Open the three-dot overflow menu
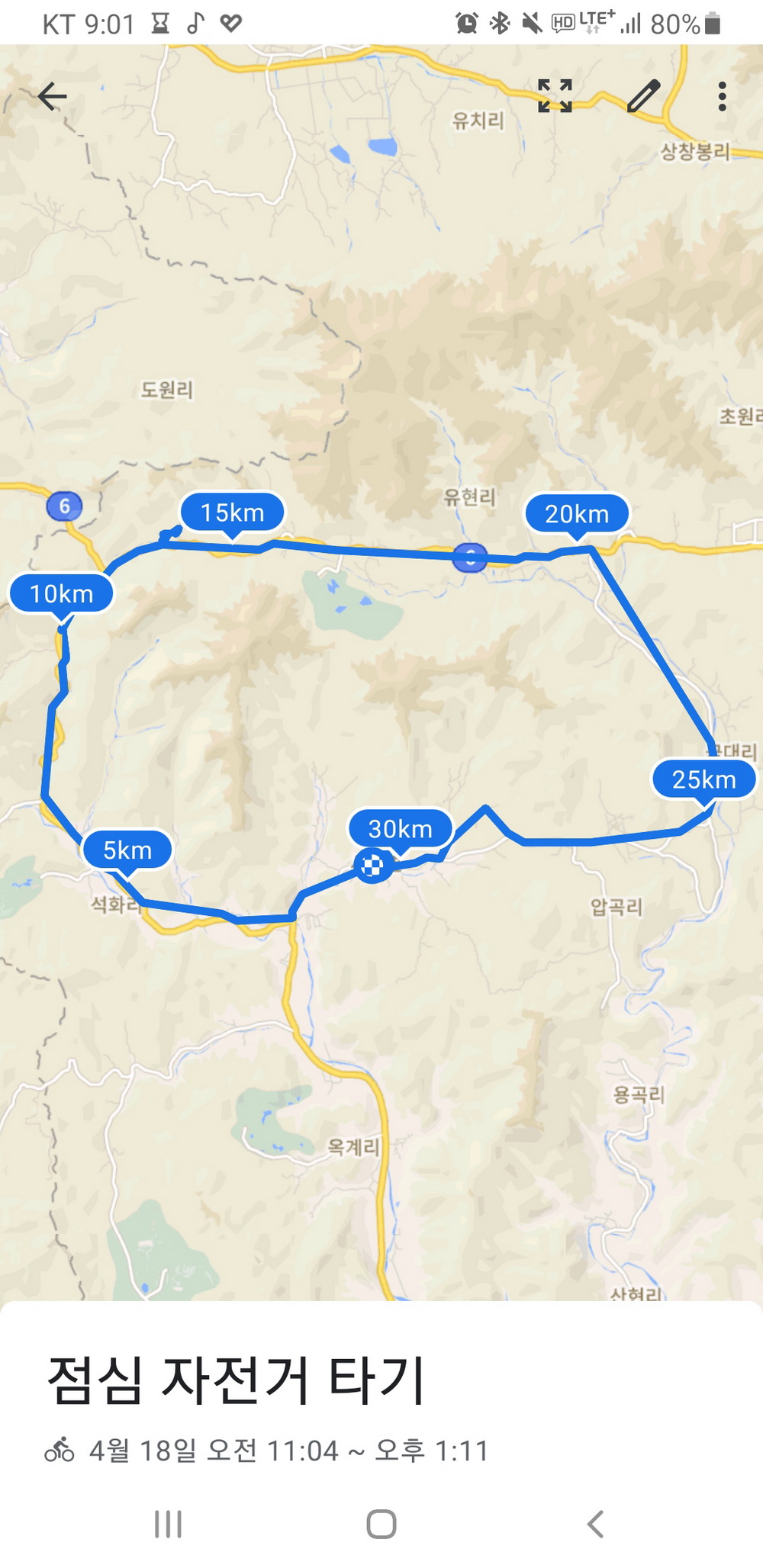Viewport: 763px width, 1568px height. tap(722, 97)
